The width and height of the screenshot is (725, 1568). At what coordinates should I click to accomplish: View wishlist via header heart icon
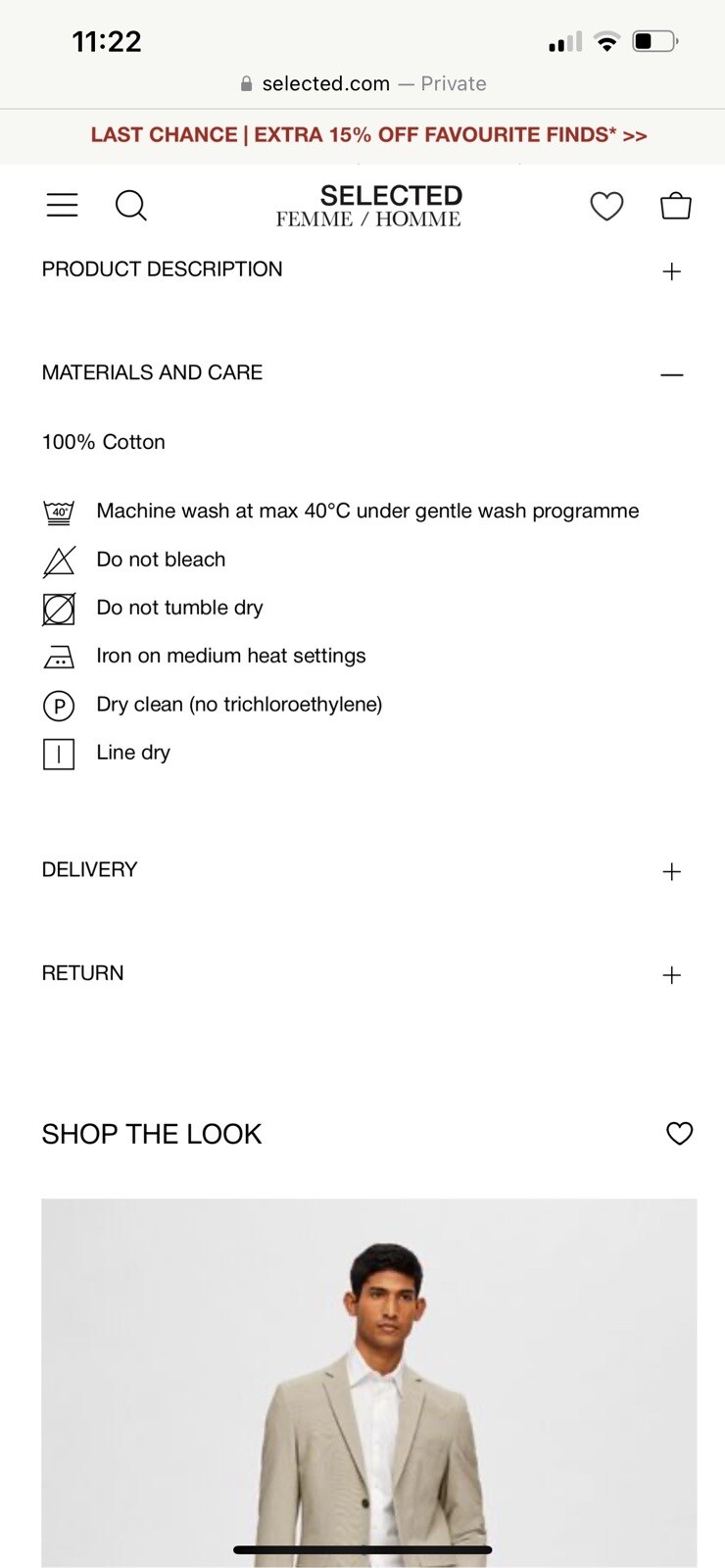click(606, 206)
